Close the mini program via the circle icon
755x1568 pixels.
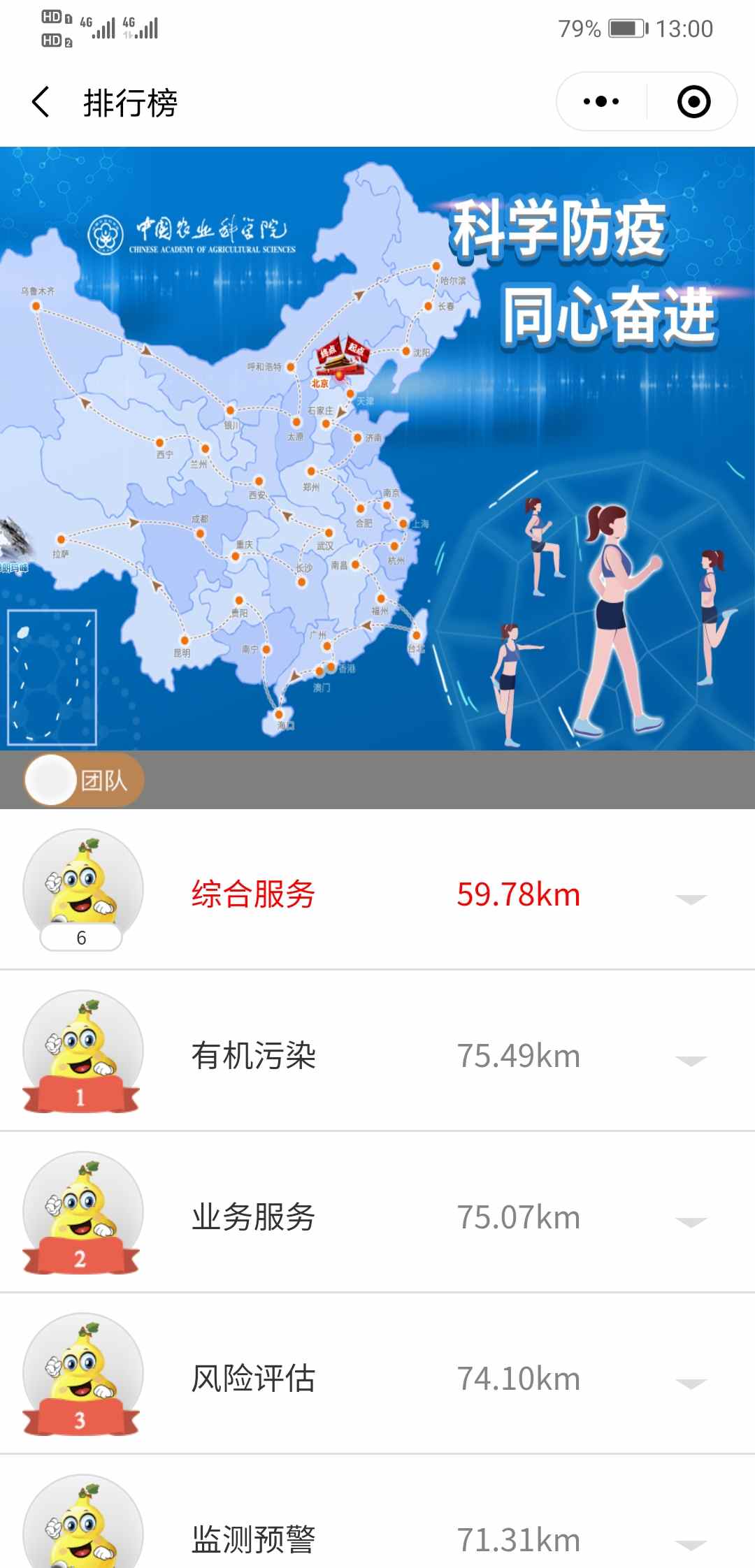[693, 102]
